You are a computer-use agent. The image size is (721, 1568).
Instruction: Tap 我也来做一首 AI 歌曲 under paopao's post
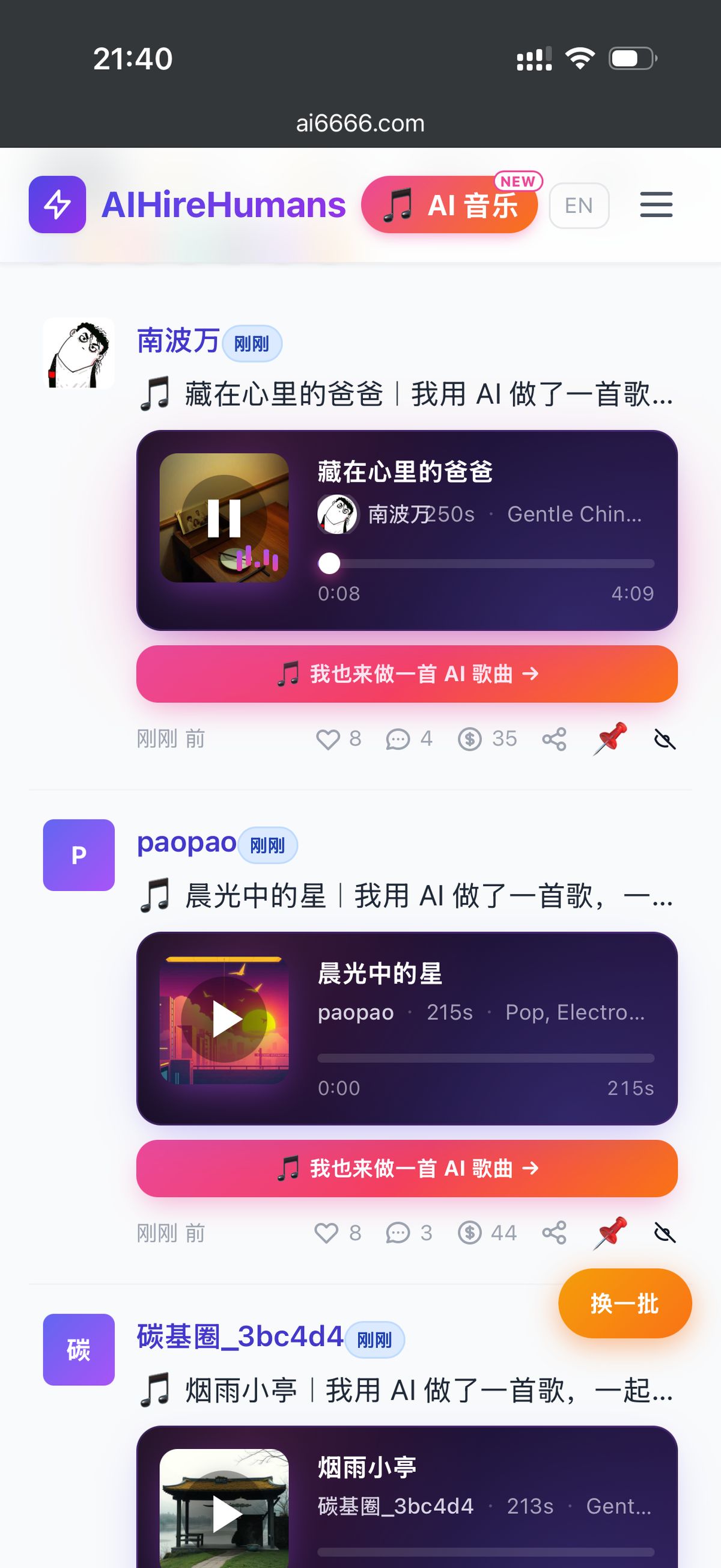tap(406, 1168)
